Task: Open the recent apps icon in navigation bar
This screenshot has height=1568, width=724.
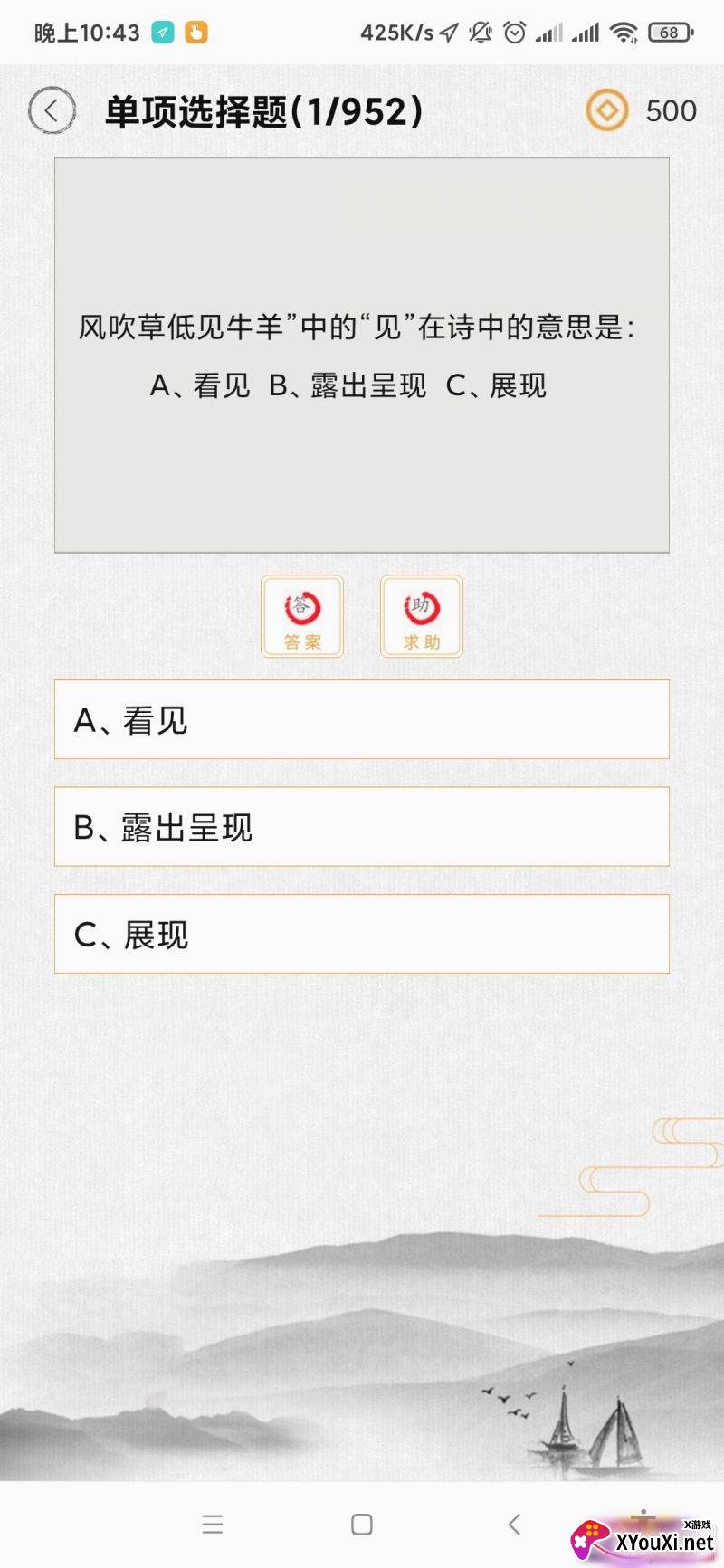Action: pos(213,1524)
